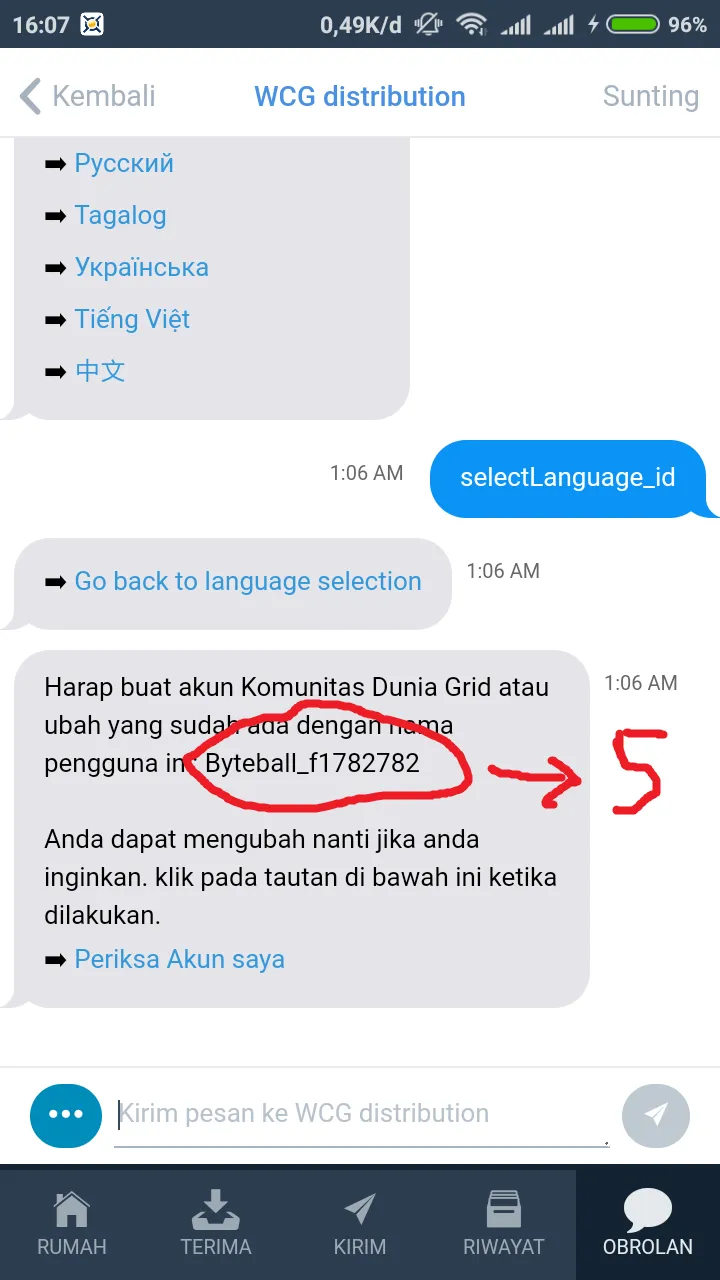Choose the Tagalog language link
The image size is (720, 1280).
pyautogui.click(x=120, y=215)
